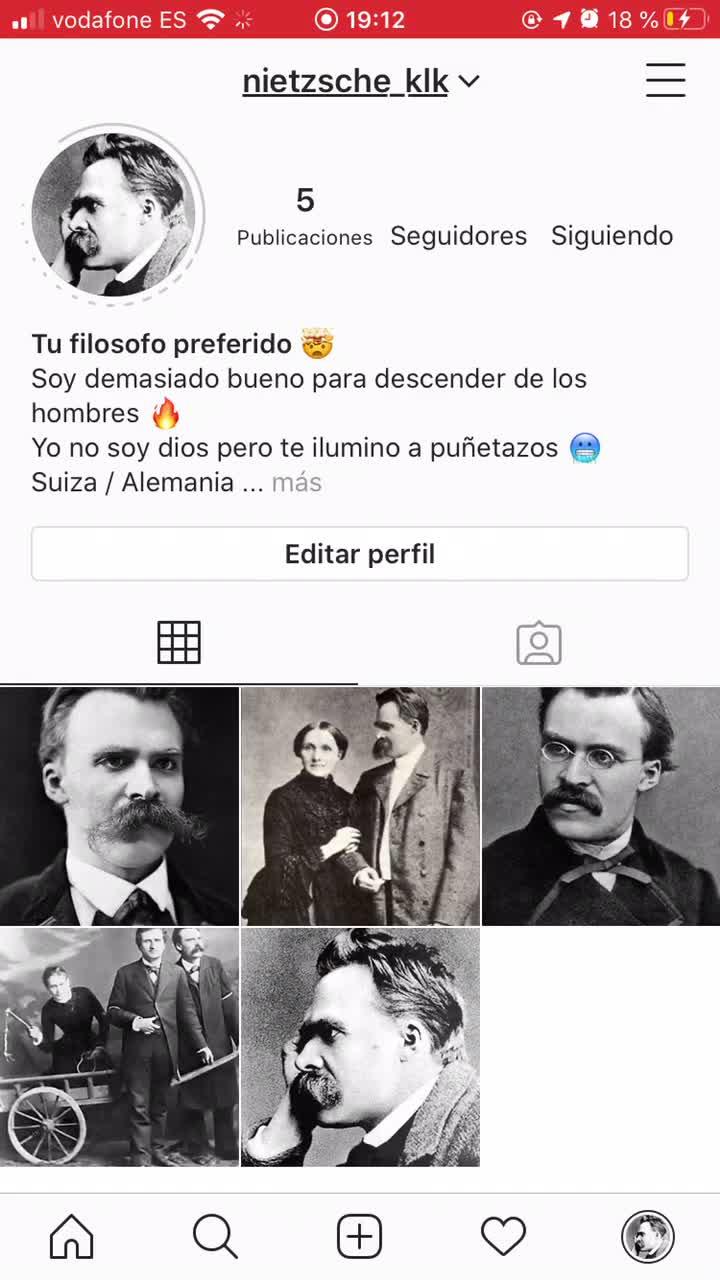Open the portrait post with glasses

(x=601, y=806)
